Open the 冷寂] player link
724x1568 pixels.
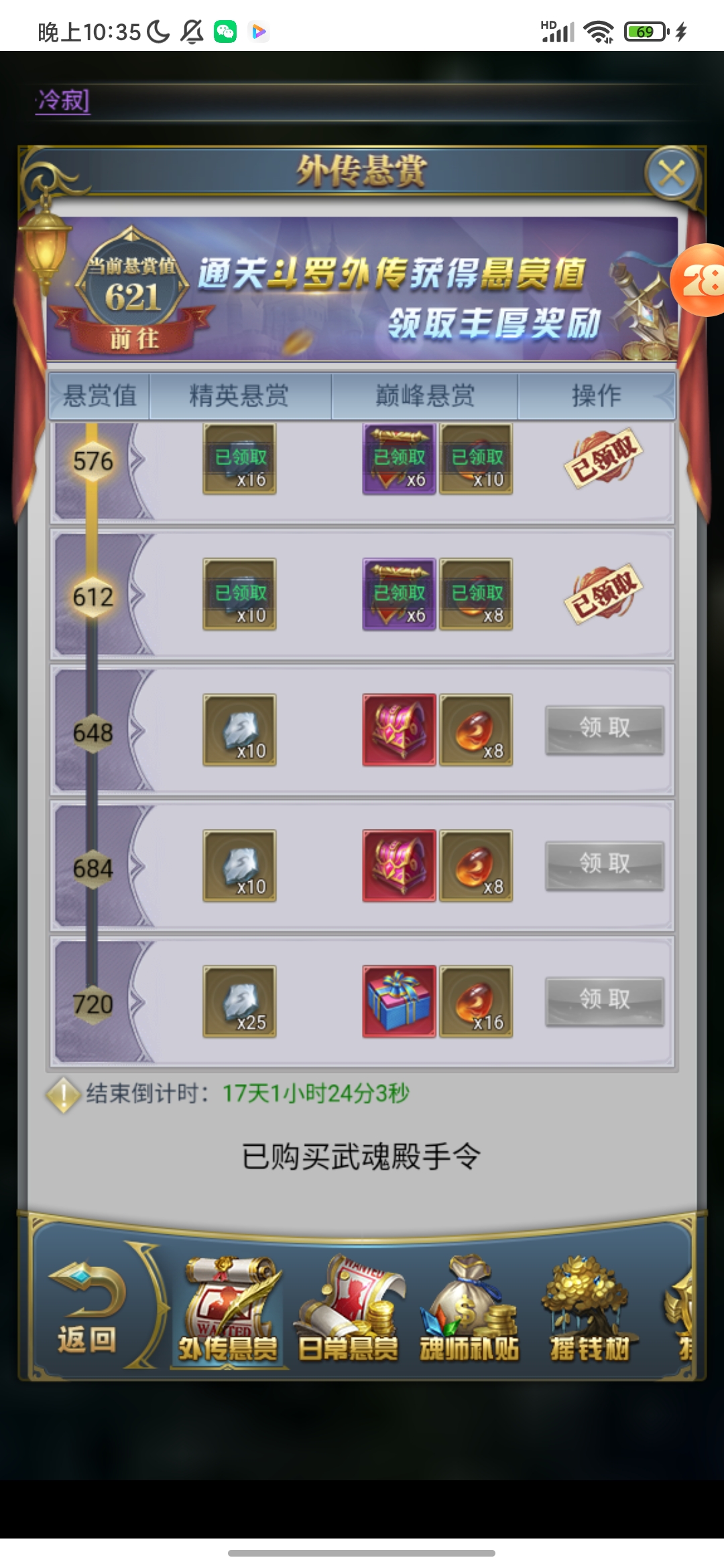63,101
